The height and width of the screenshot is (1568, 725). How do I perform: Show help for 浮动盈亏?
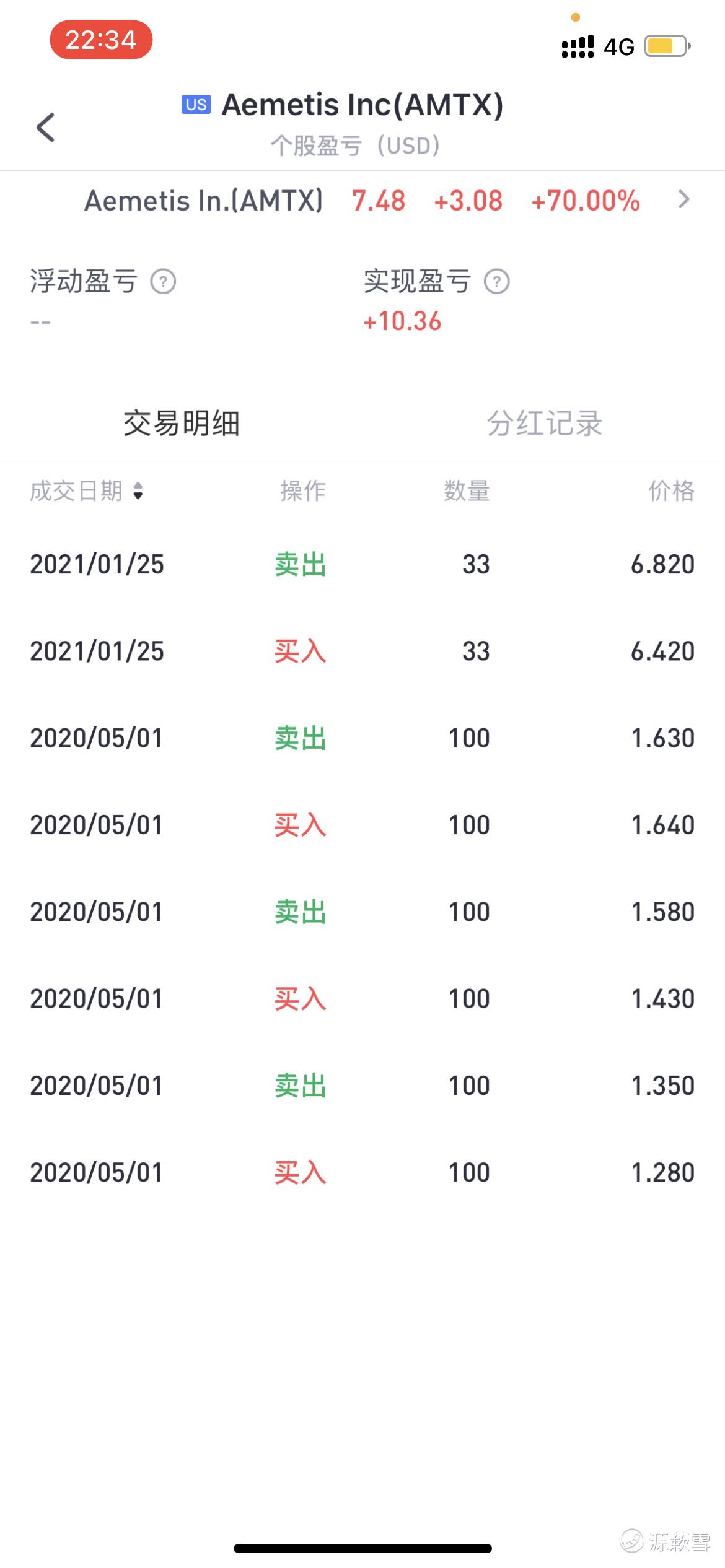coord(163,282)
